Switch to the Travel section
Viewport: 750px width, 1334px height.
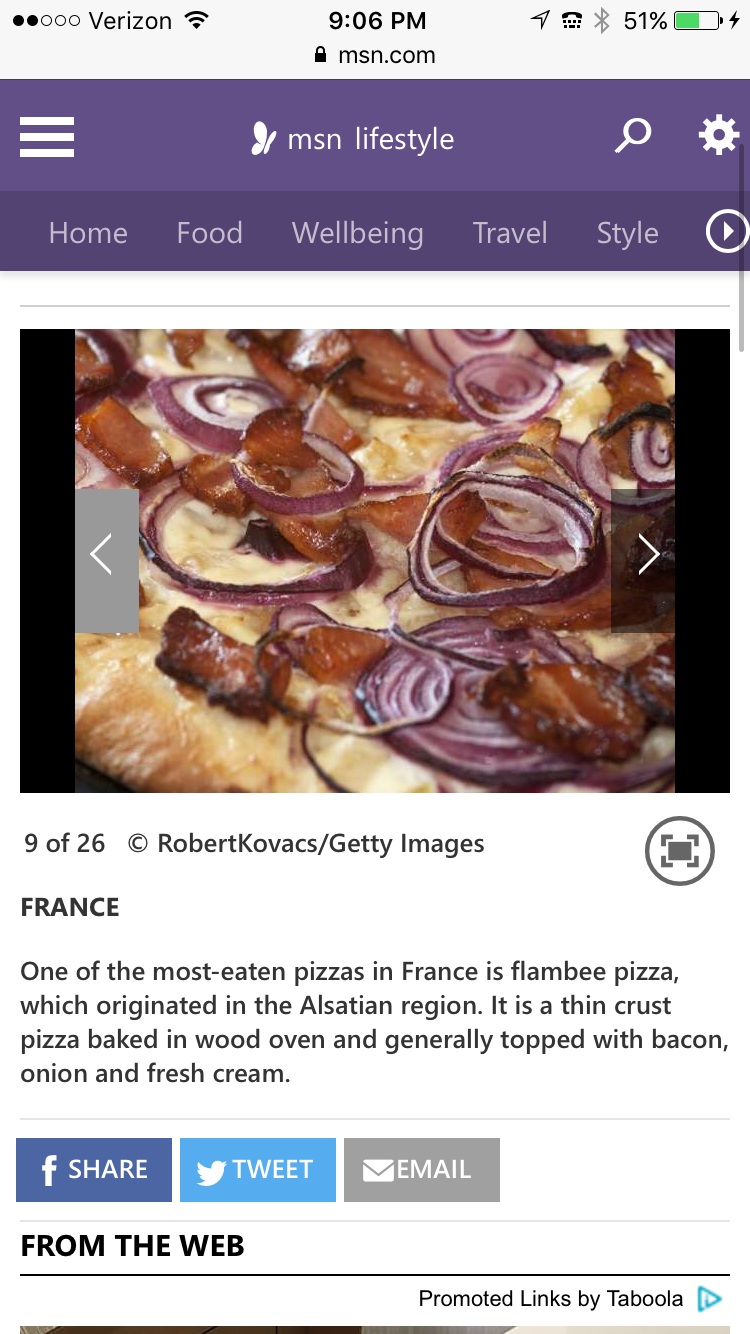point(510,233)
